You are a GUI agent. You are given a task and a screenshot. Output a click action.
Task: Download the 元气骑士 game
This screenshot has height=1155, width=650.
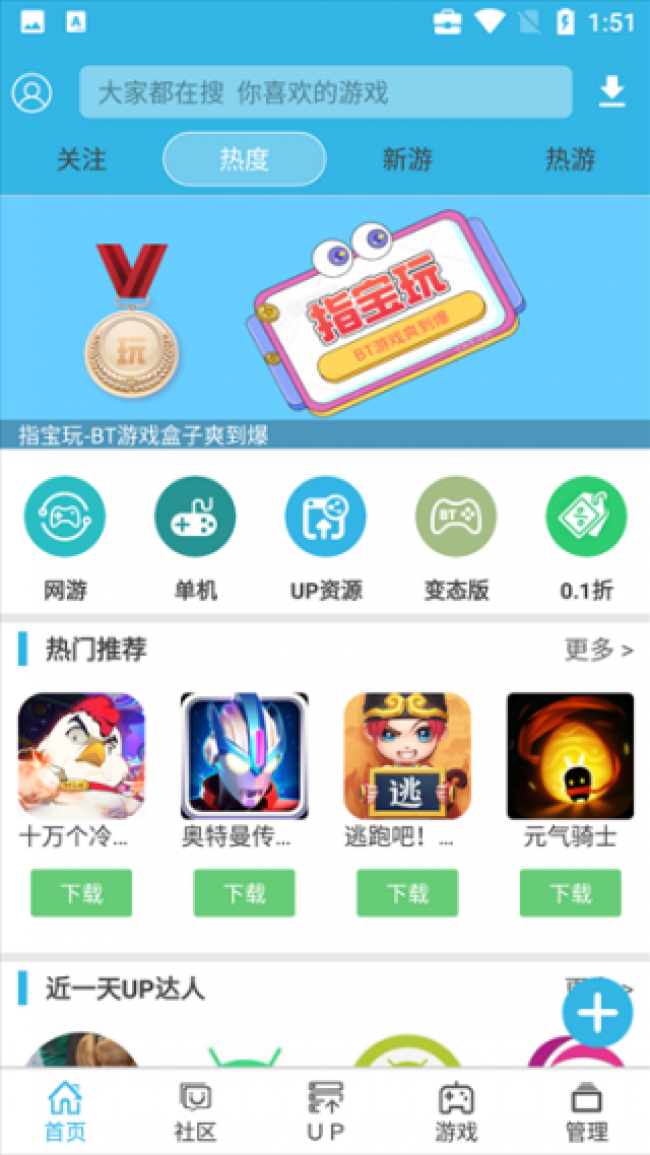click(x=570, y=893)
